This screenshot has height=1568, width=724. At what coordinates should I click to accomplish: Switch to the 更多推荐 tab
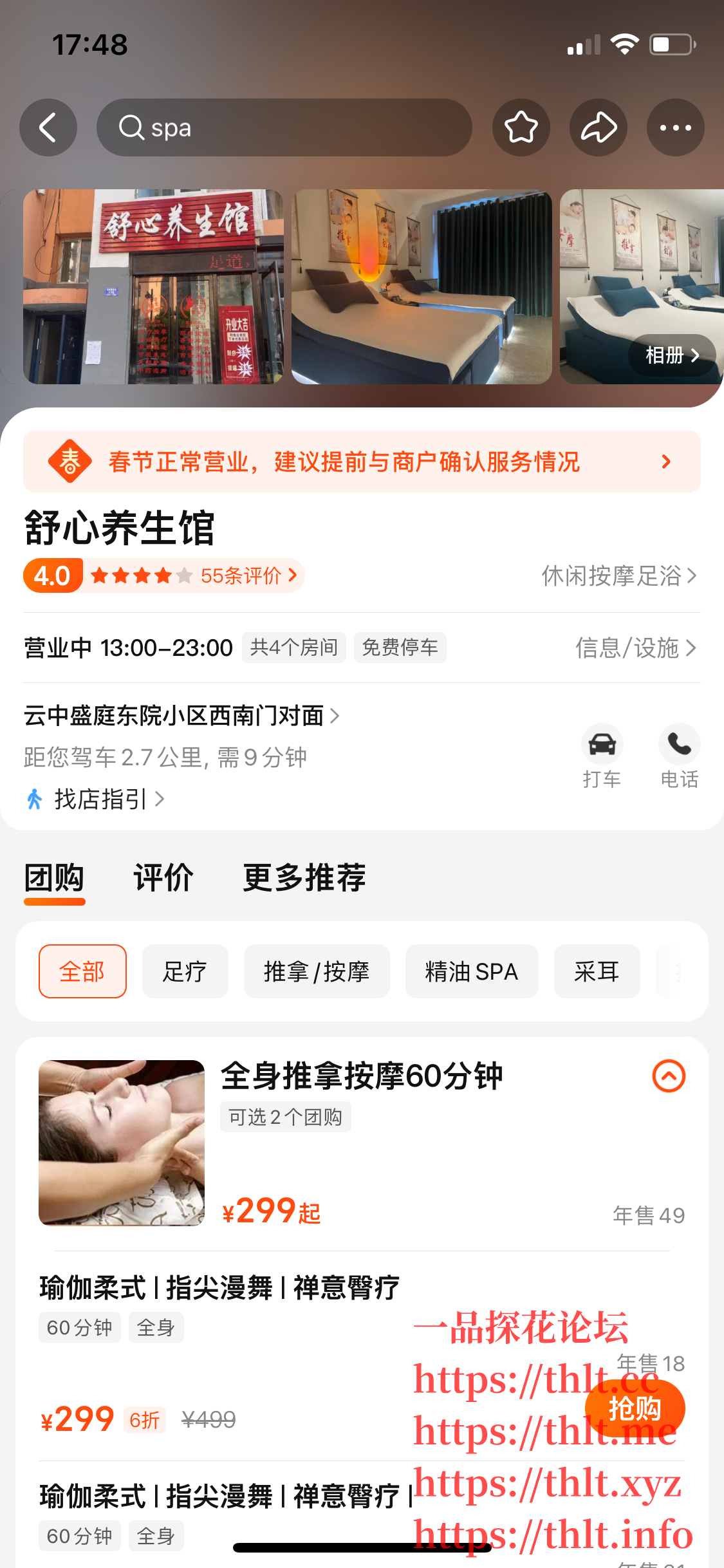[304, 877]
